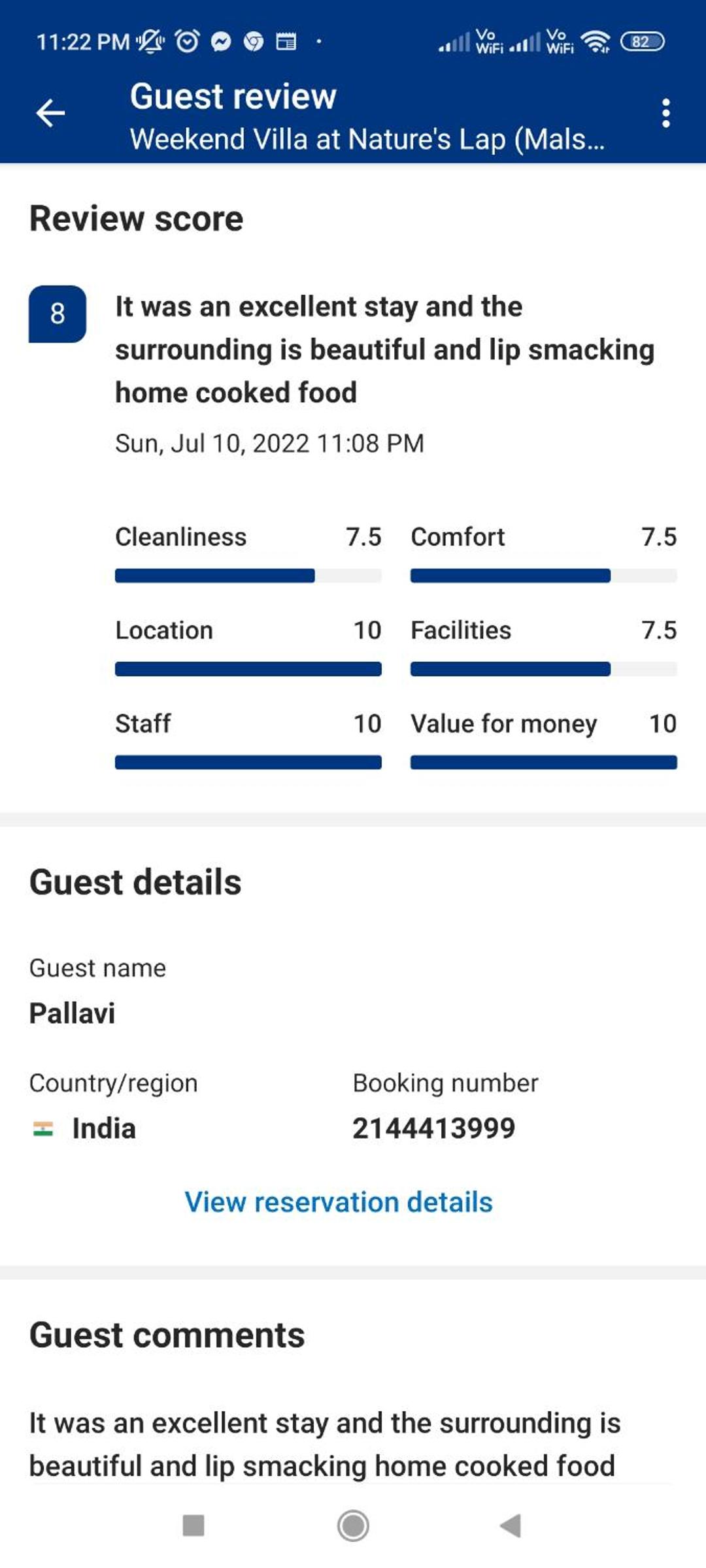Open recent apps via square button
Screen dimensions: 706x1568
193,1526
